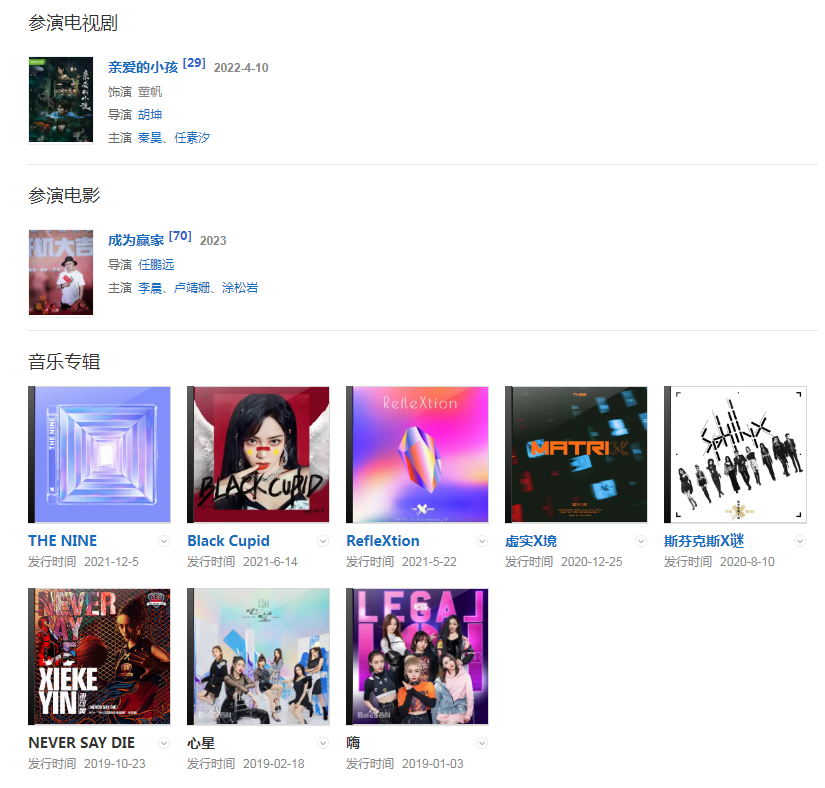
Task: Open 李晨's page
Action: pyautogui.click(x=150, y=287)
